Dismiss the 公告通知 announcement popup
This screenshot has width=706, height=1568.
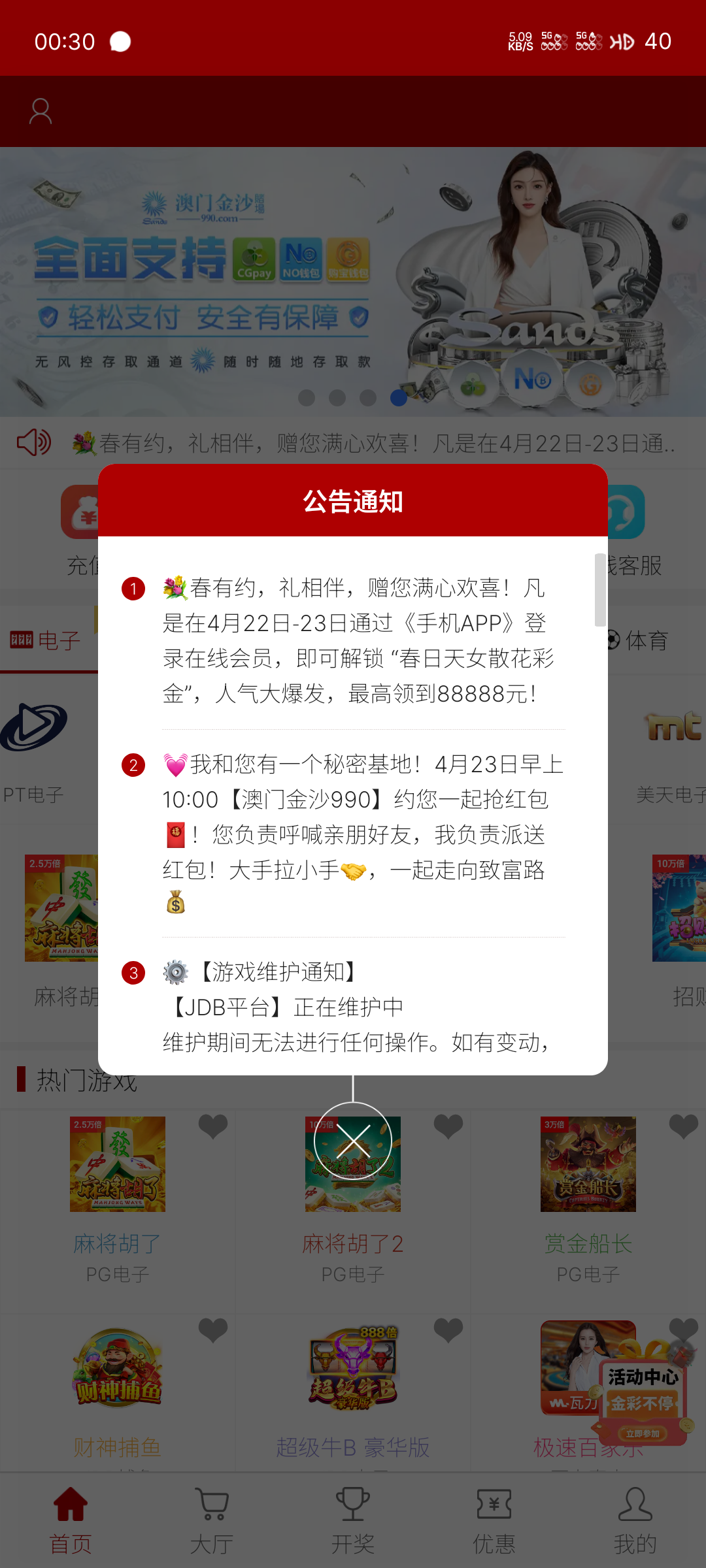click(353, 1141)
